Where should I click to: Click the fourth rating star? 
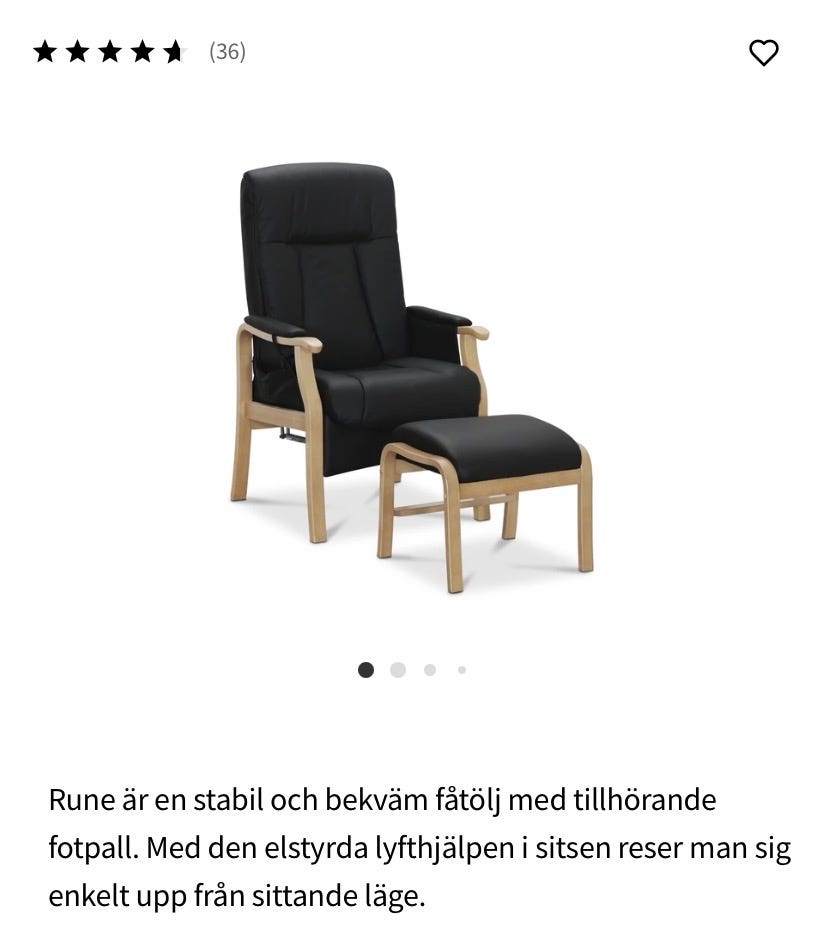click(x=144, y=49)
